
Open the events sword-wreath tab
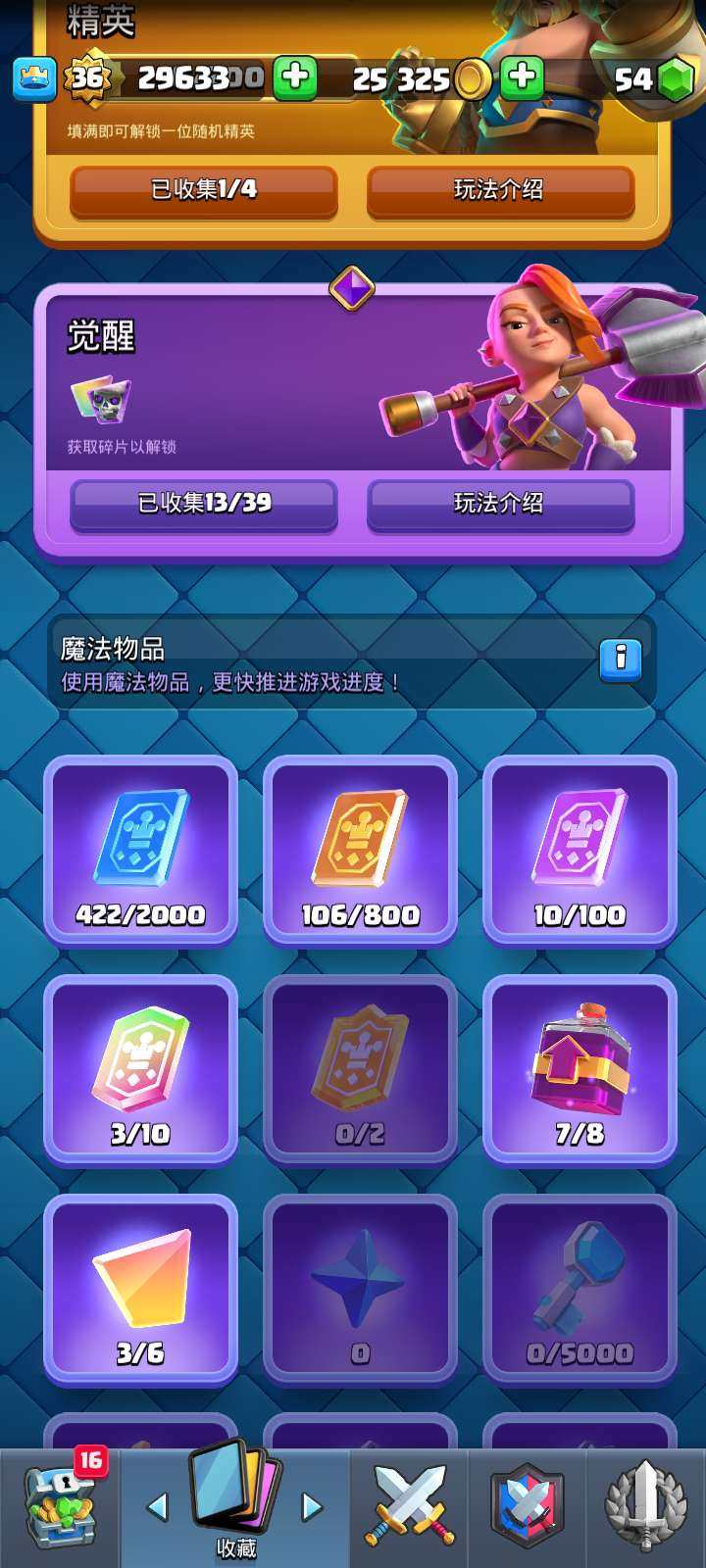[x=645, y=1507]
